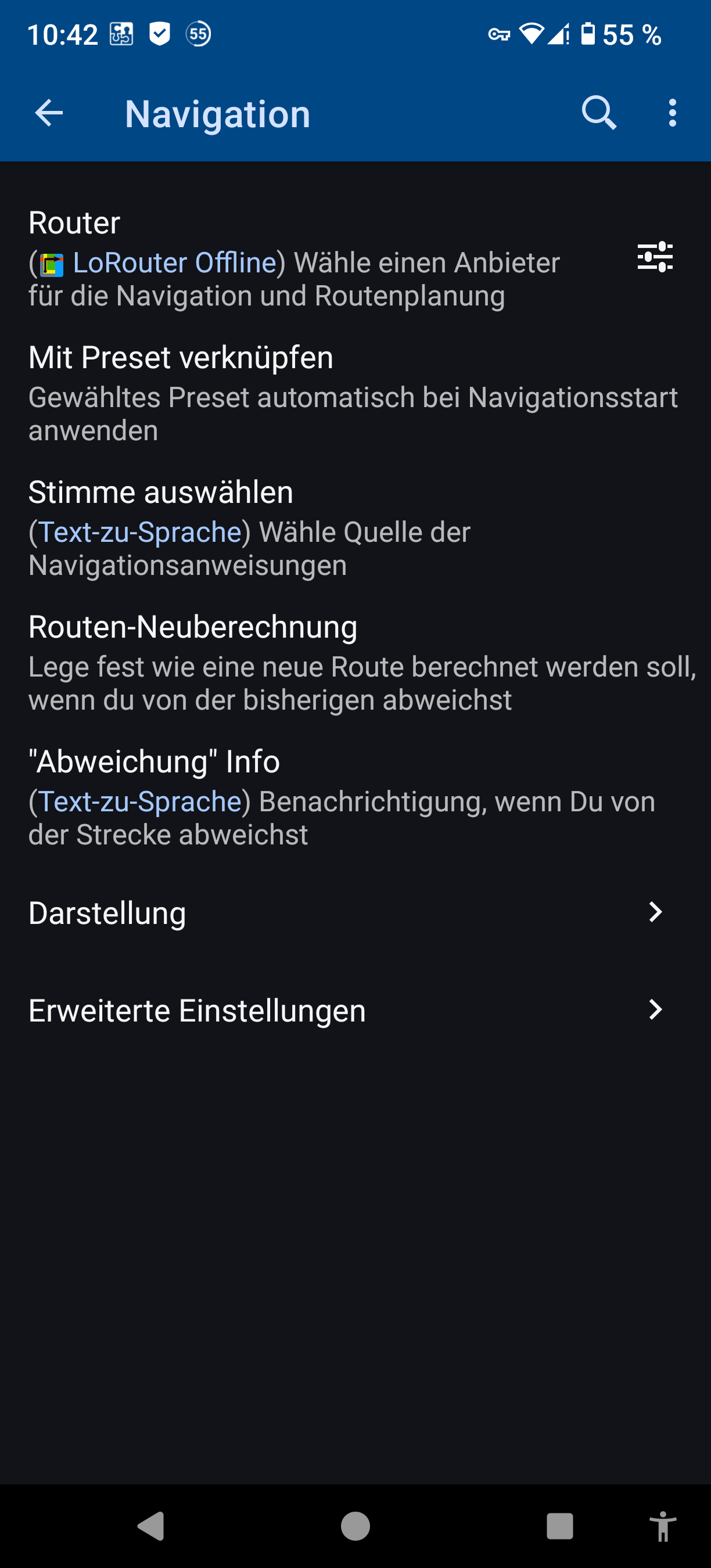
Task: Go back using the app bar arrow
Action: point(49,113)
